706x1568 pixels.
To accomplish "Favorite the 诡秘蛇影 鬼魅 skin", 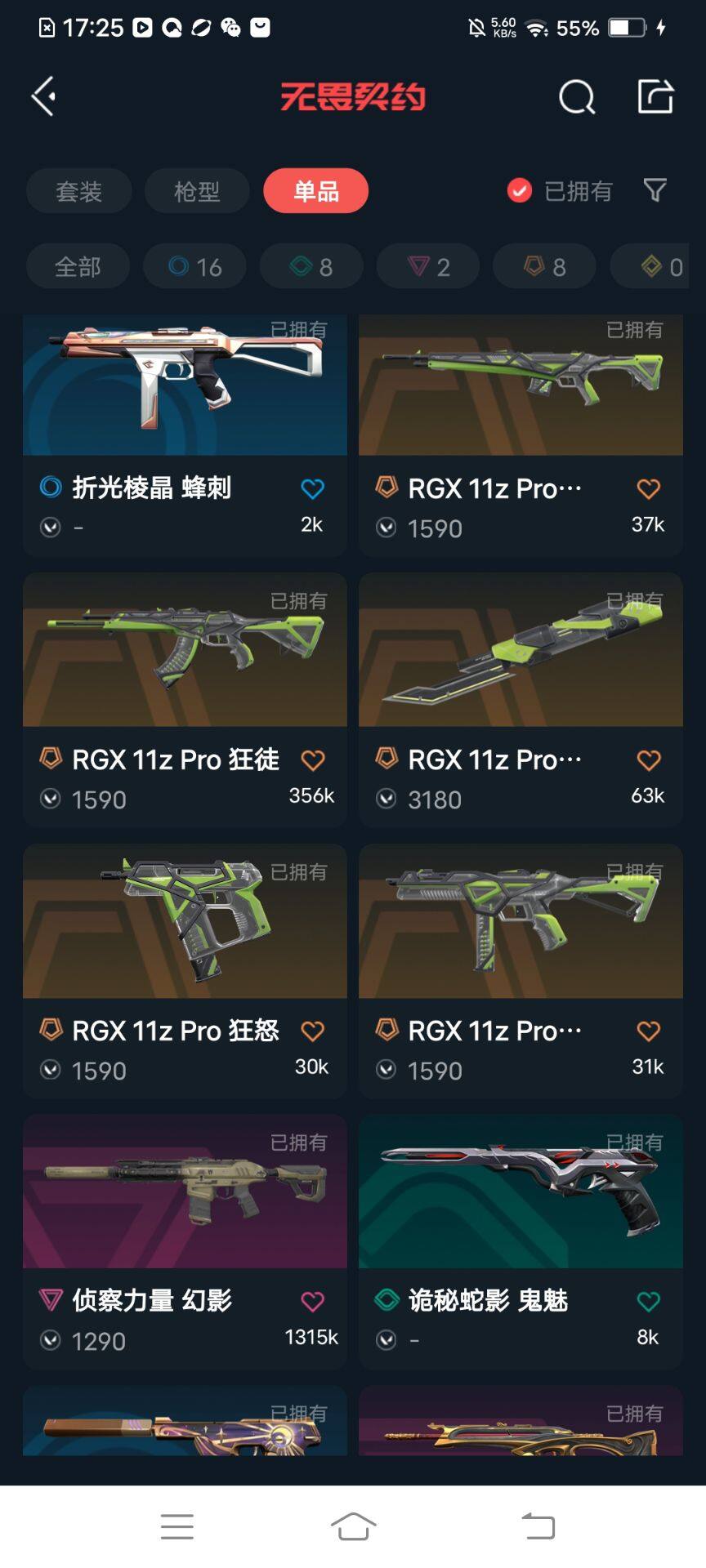I will tap(648, 1301).
